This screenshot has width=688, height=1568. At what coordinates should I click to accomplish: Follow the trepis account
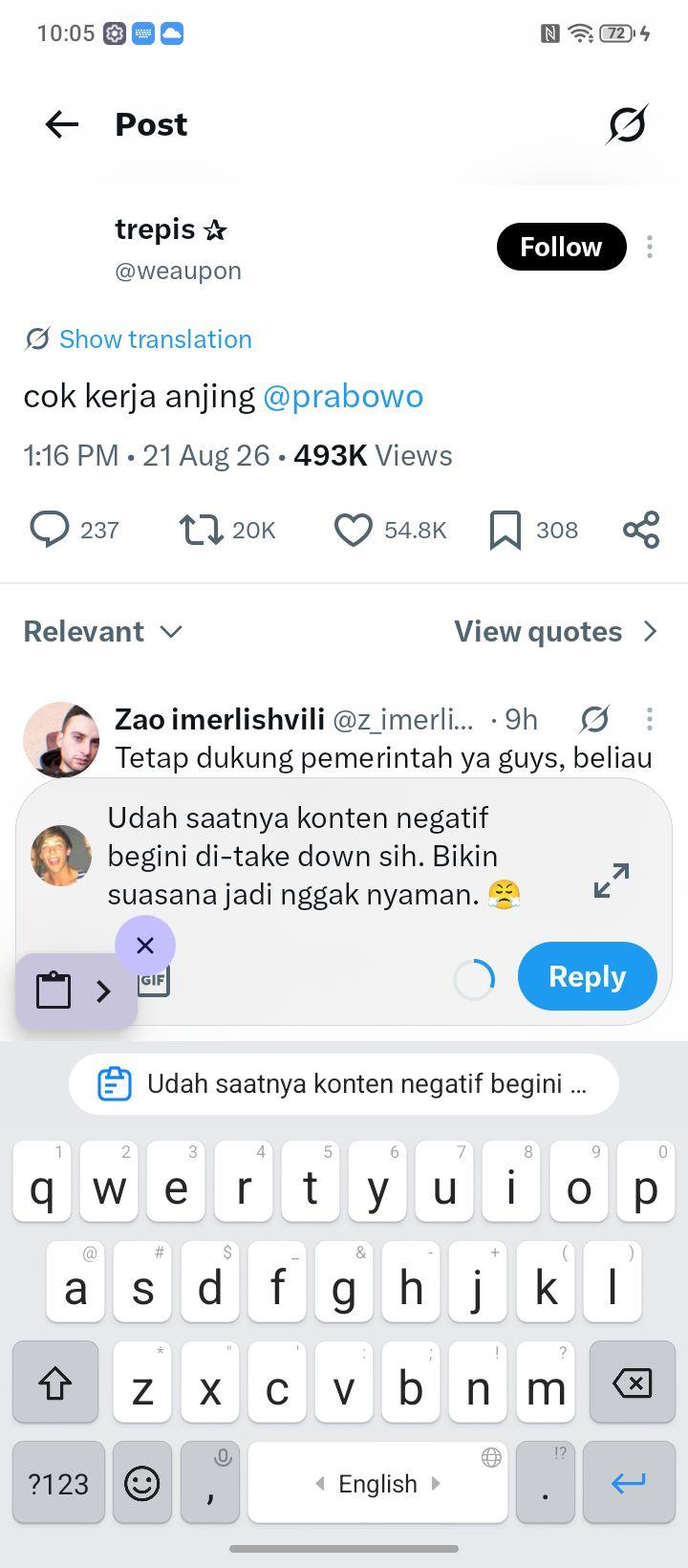[561, 247]
